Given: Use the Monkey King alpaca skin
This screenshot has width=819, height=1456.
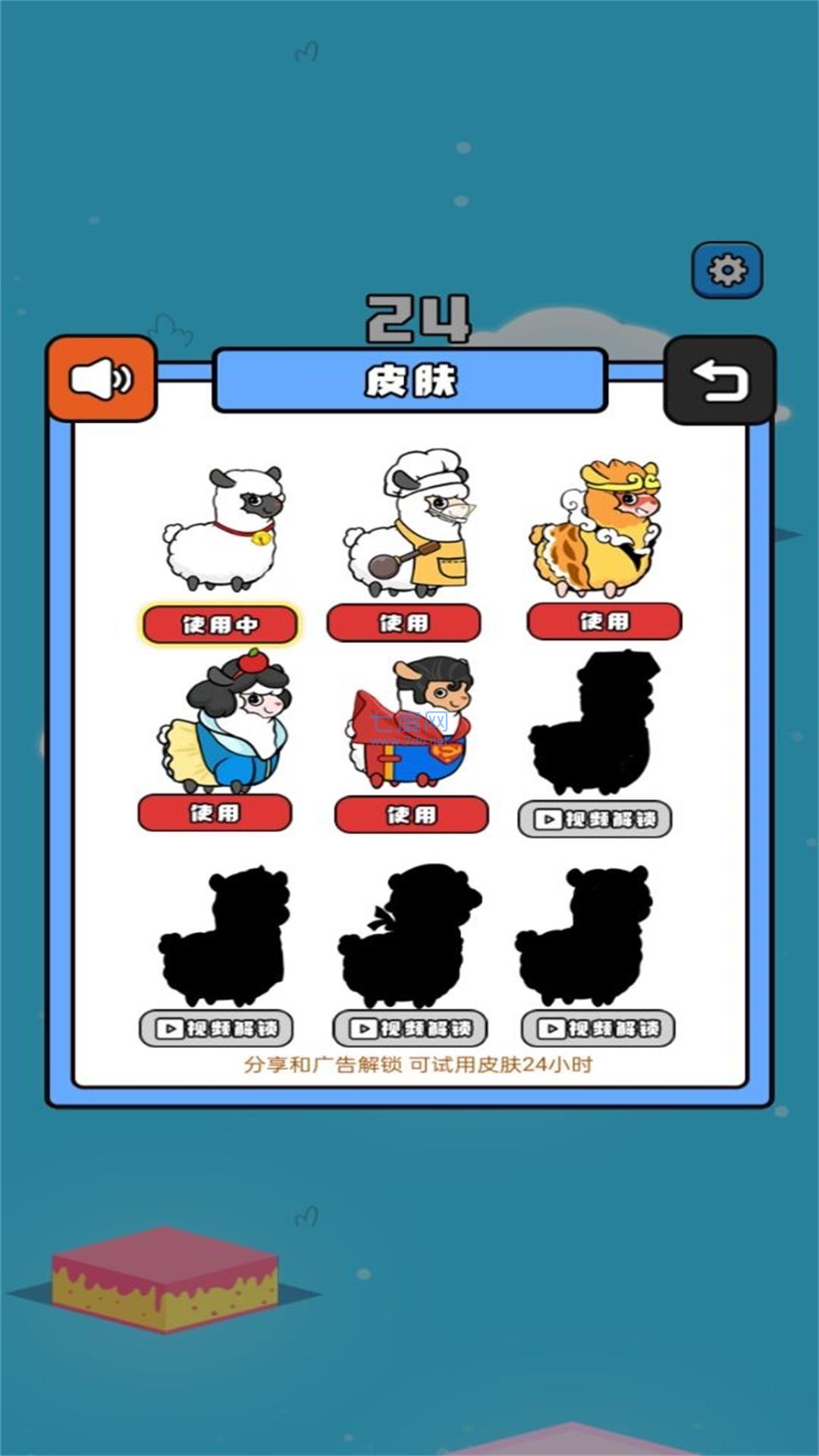Looking at the screenshot, I should (x=604, y=622).
